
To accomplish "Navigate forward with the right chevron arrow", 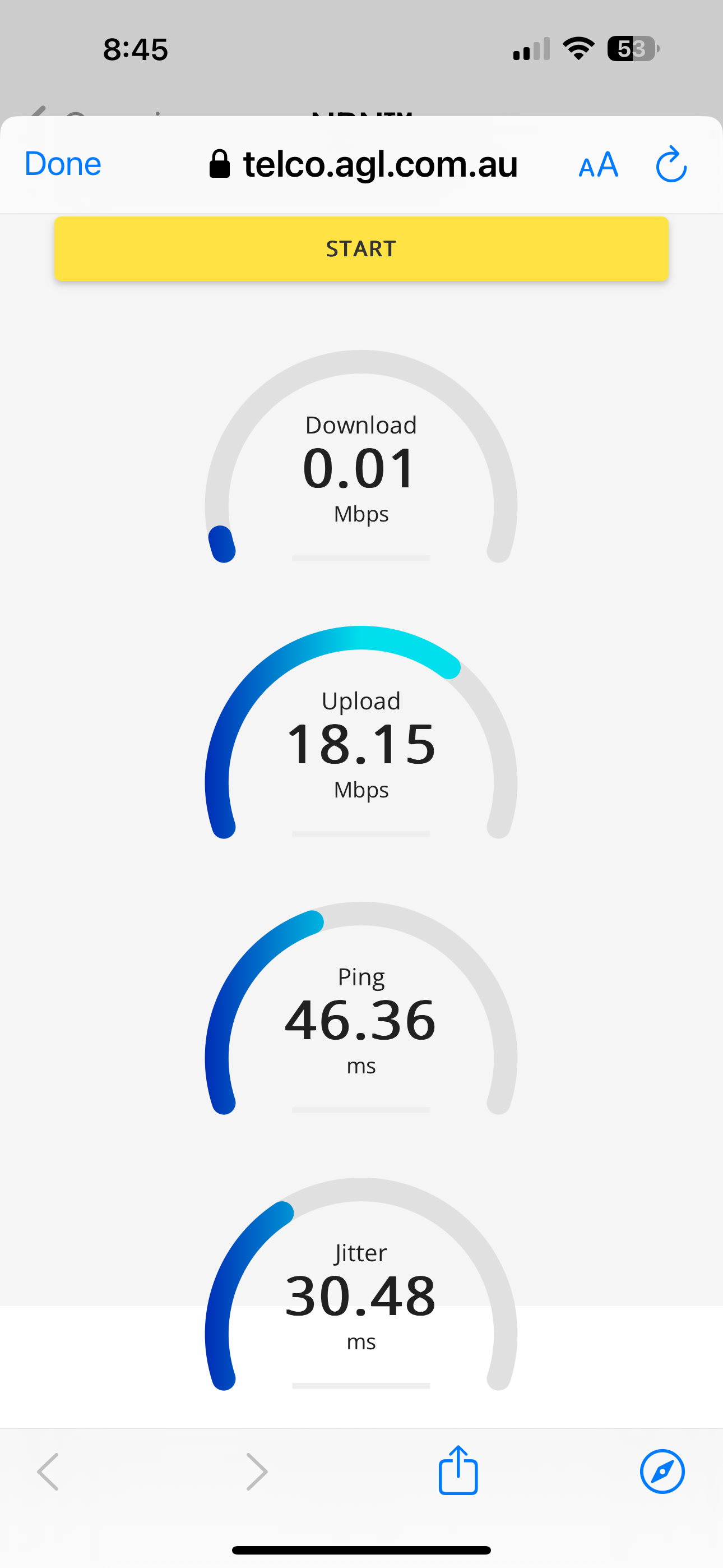I will tap(256, 1472).
